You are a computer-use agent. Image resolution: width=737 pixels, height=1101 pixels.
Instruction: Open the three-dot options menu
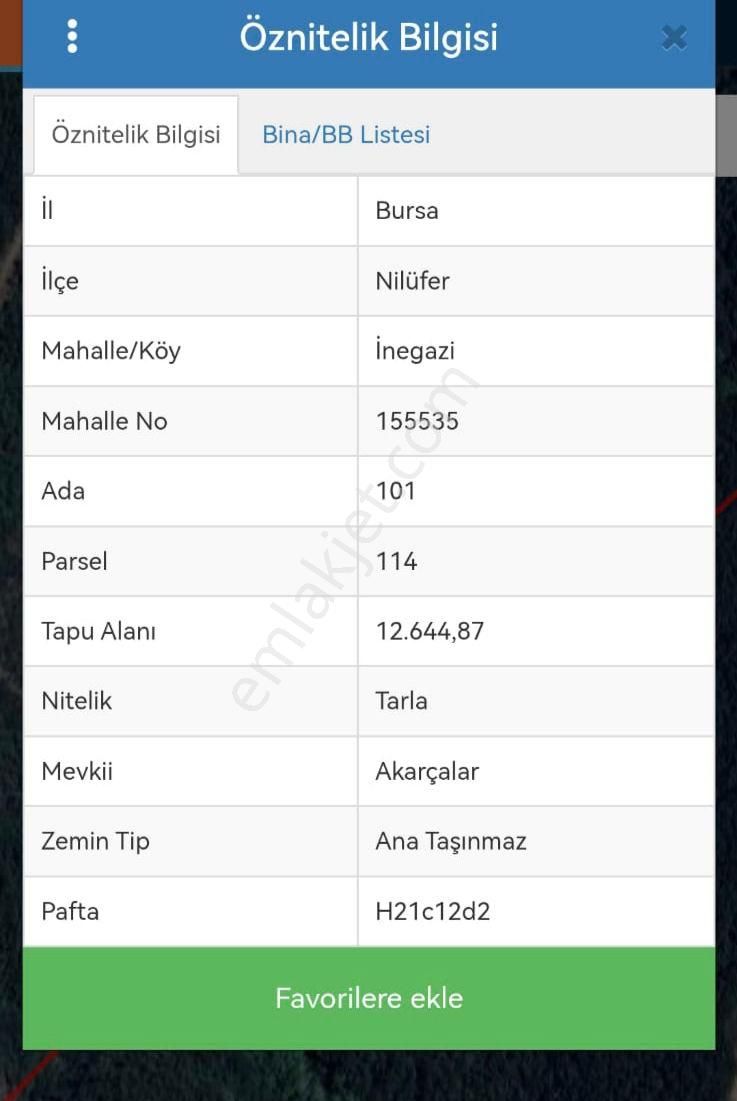(72, 36)
